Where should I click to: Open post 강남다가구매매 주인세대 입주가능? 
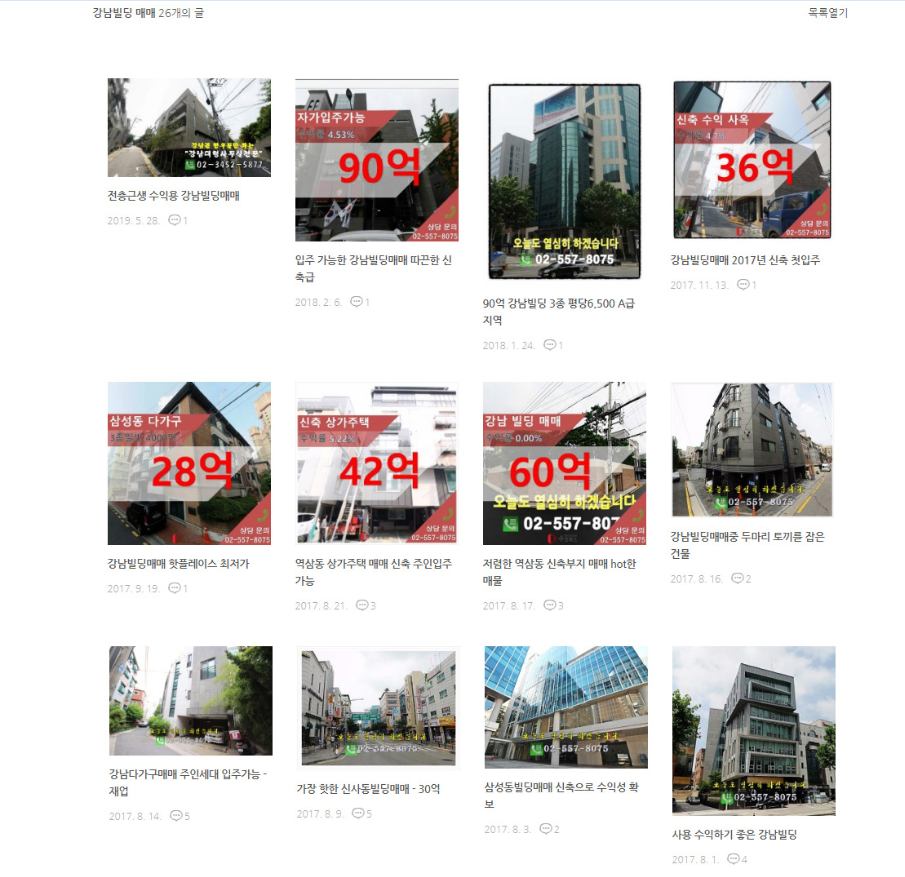click(x=187, y=773)
